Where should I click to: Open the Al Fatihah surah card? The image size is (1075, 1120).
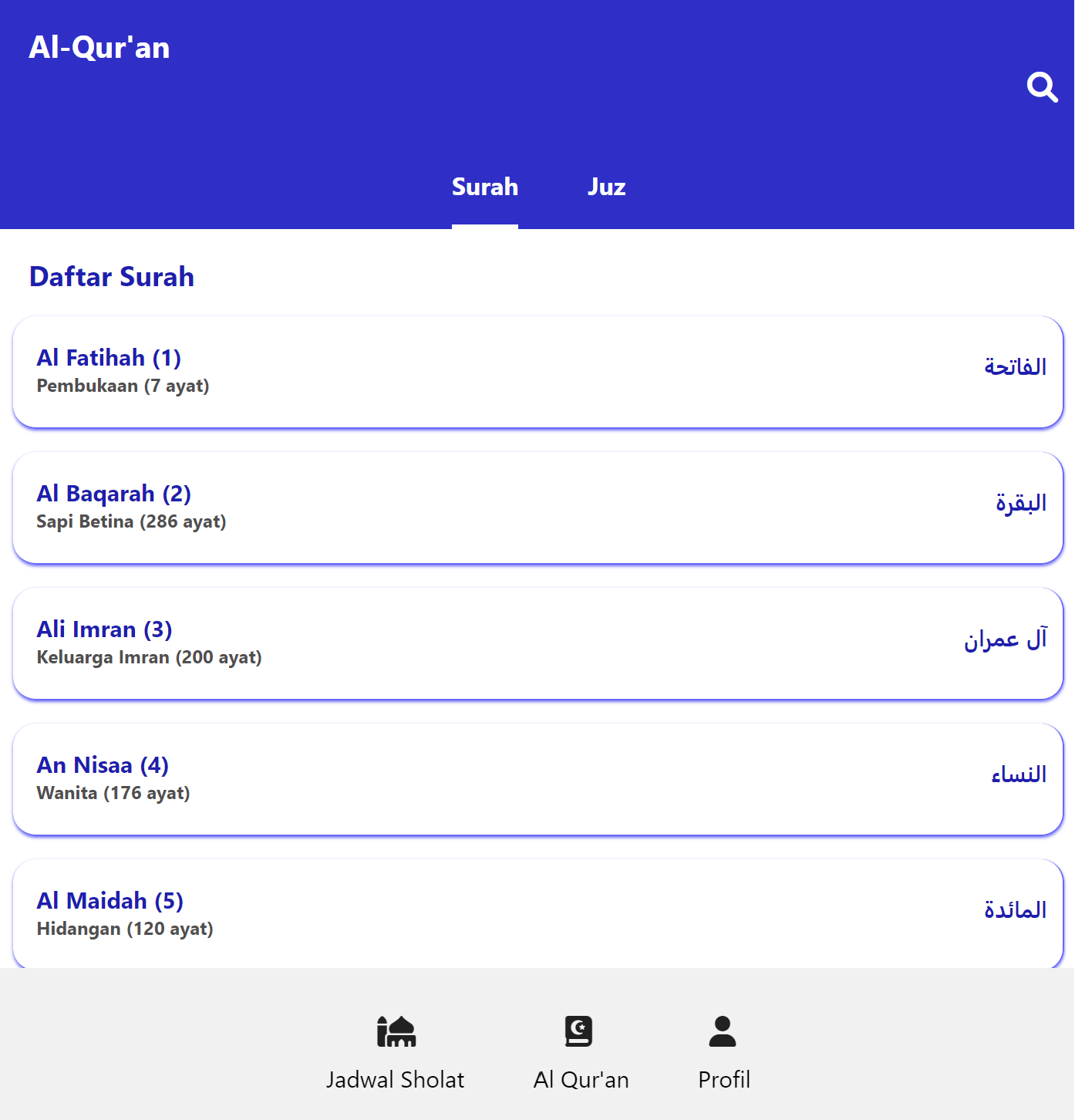click(x=537, y=371)
